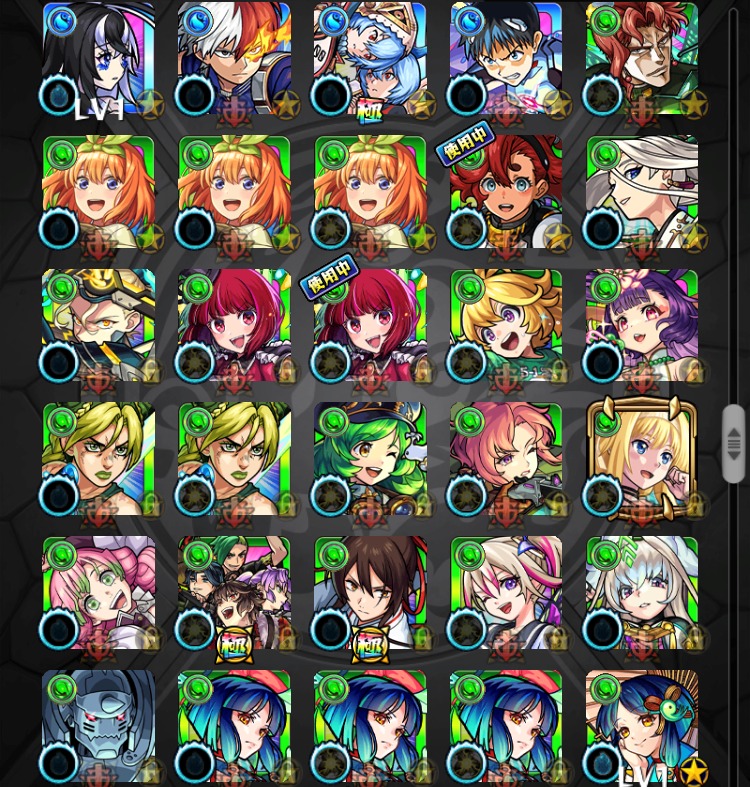Tap the scrollbar handle on right edge

[734, 441]
